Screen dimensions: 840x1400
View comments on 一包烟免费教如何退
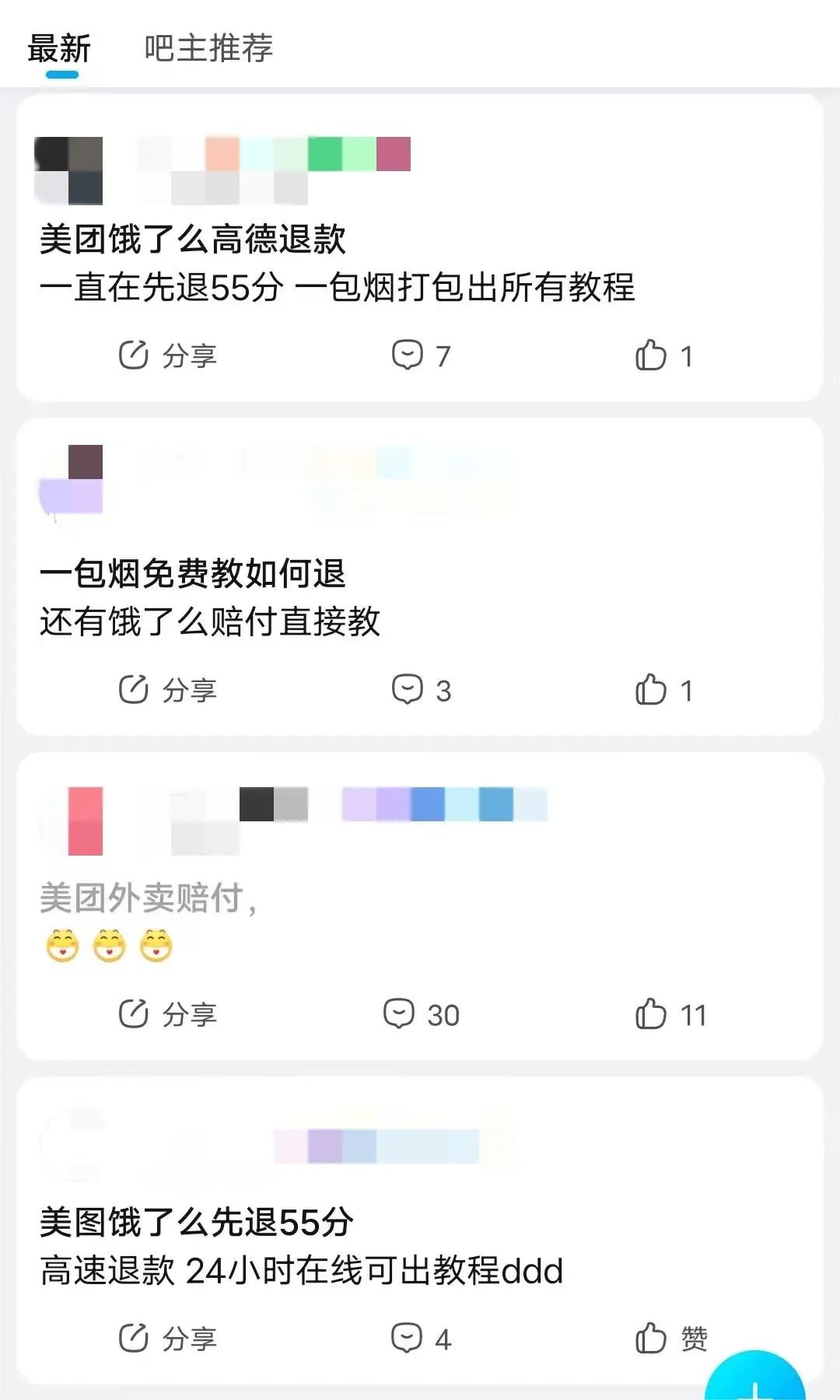tap(421, 690)
